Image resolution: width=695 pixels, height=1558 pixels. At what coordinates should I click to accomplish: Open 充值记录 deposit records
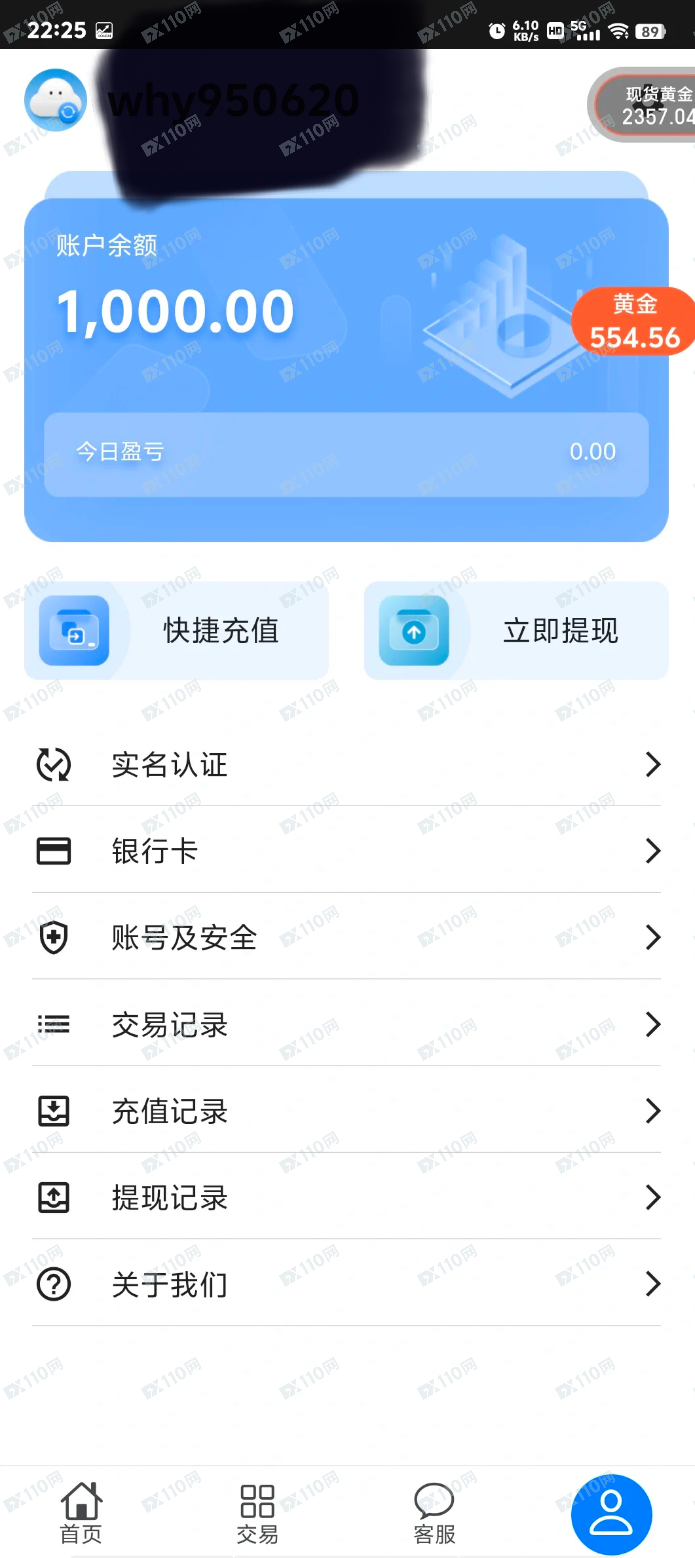click(347, 1111)
